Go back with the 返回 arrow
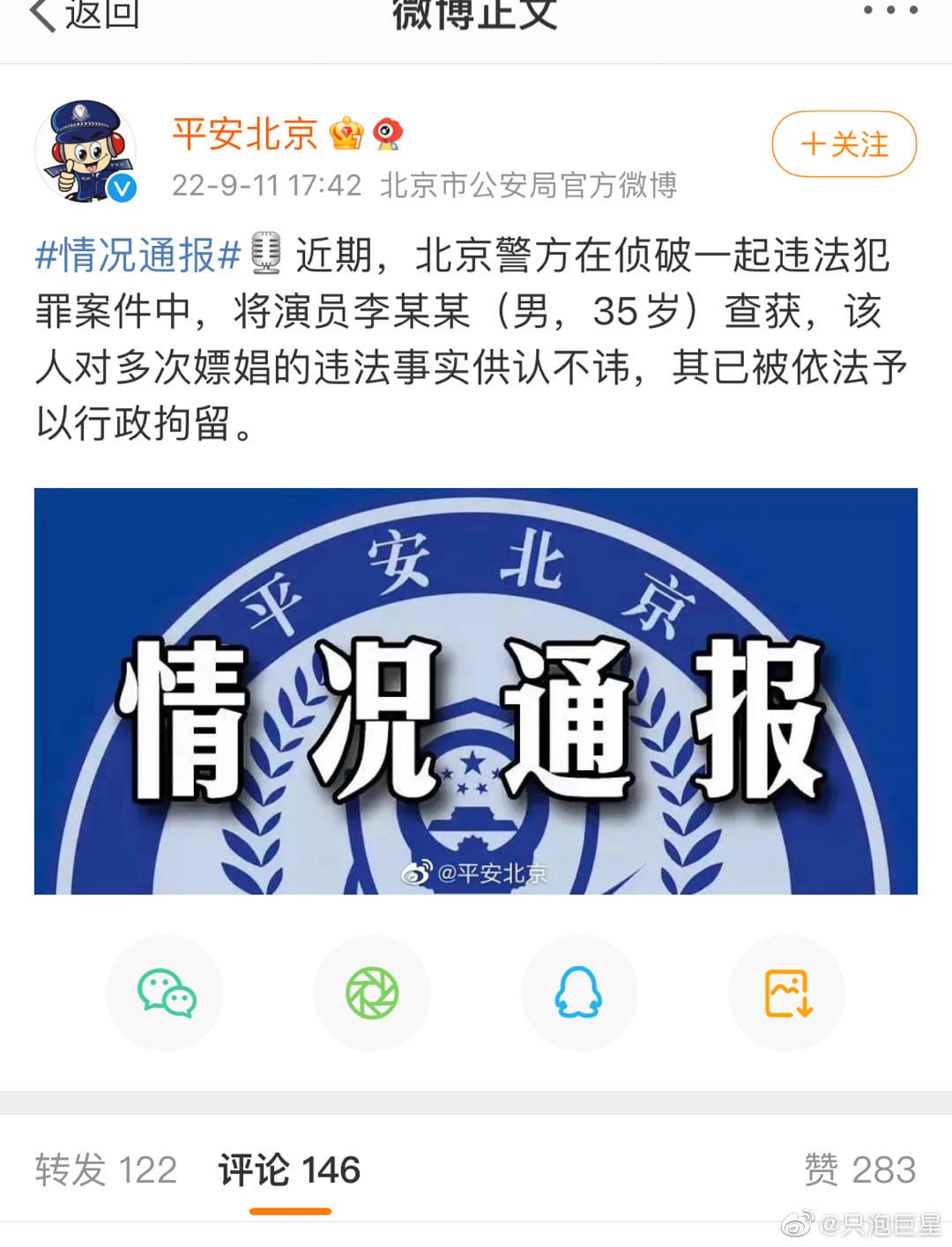This screenshot has height=1247, width=952. coord(84,16)
